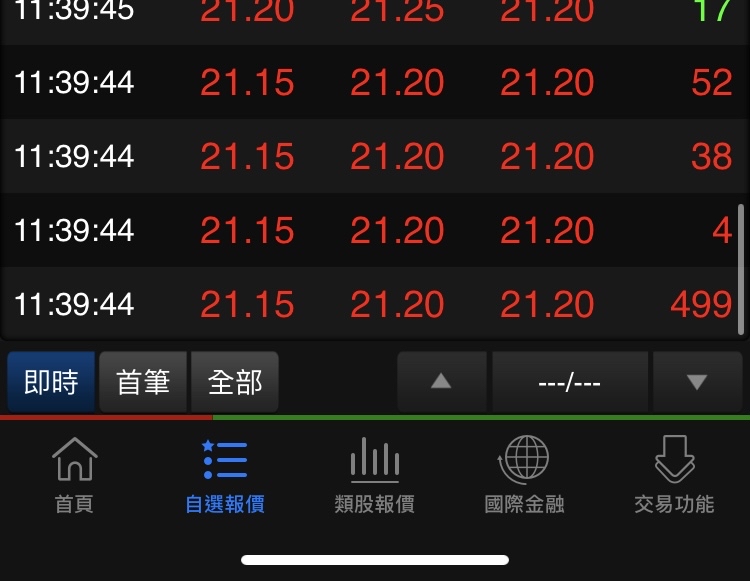Select the 首筆 segment
The height and width of the screenshot is (581, 750).
143,382
